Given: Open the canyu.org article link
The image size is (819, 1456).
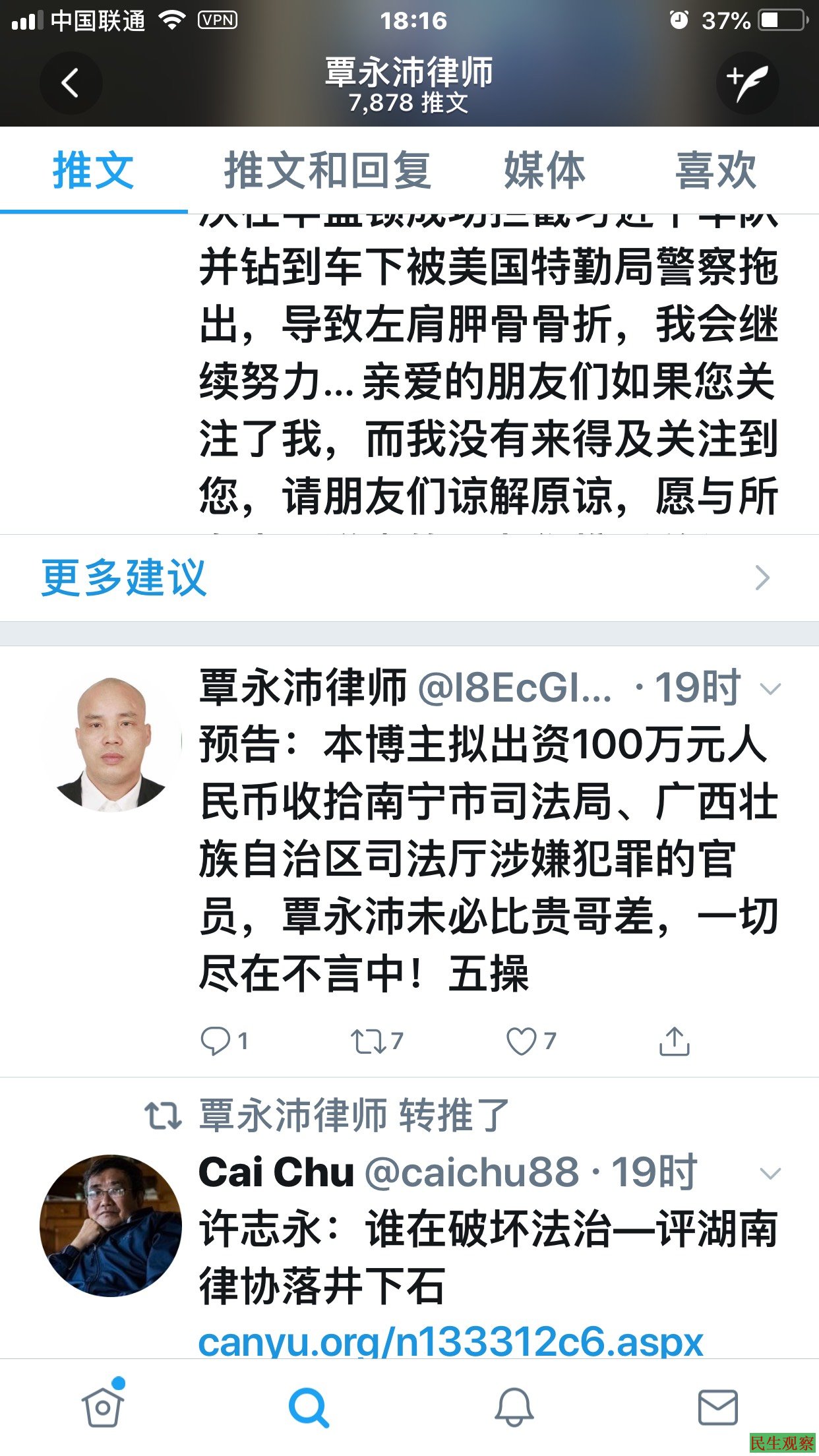Looking at the screenshot, I should [x=451, y=1341].
